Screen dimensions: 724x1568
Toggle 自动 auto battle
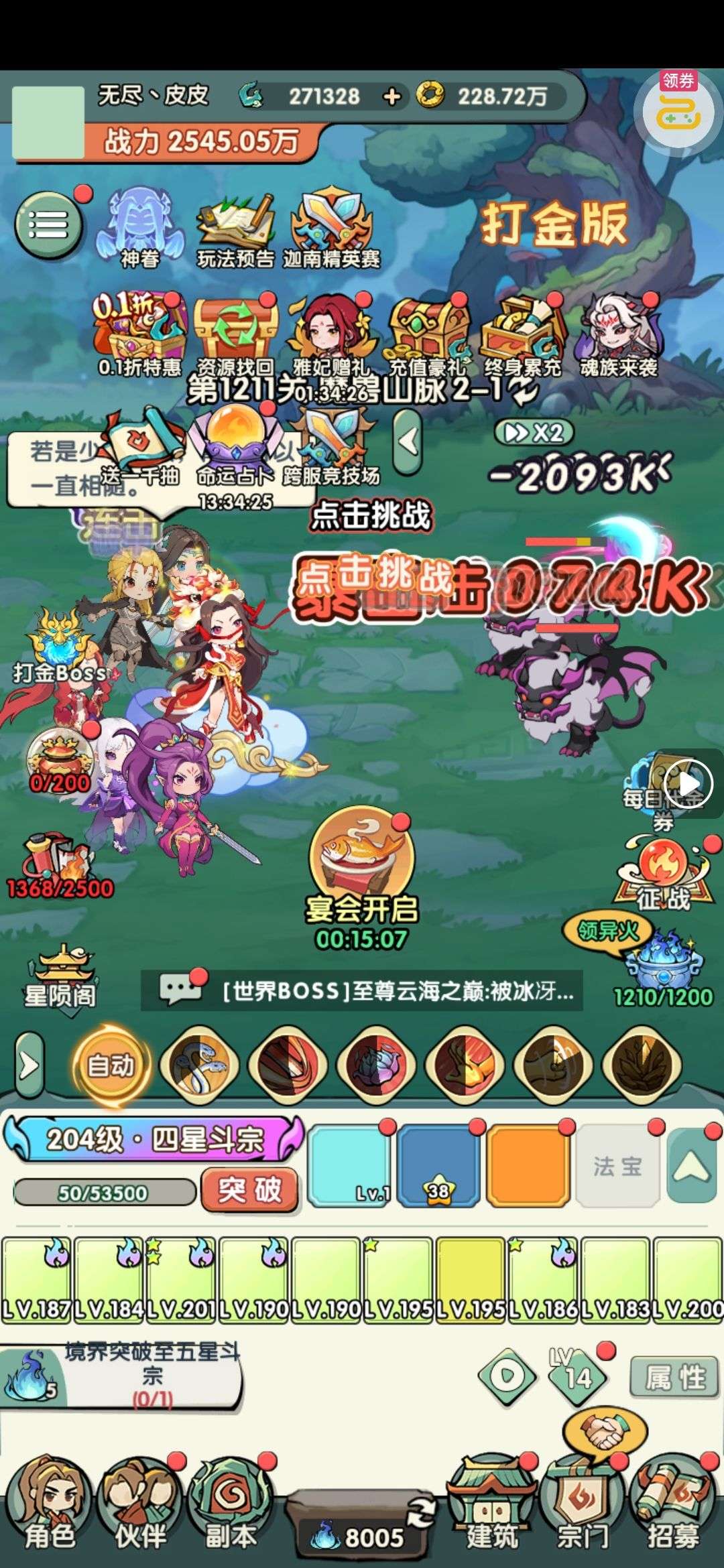point(111,1065)
